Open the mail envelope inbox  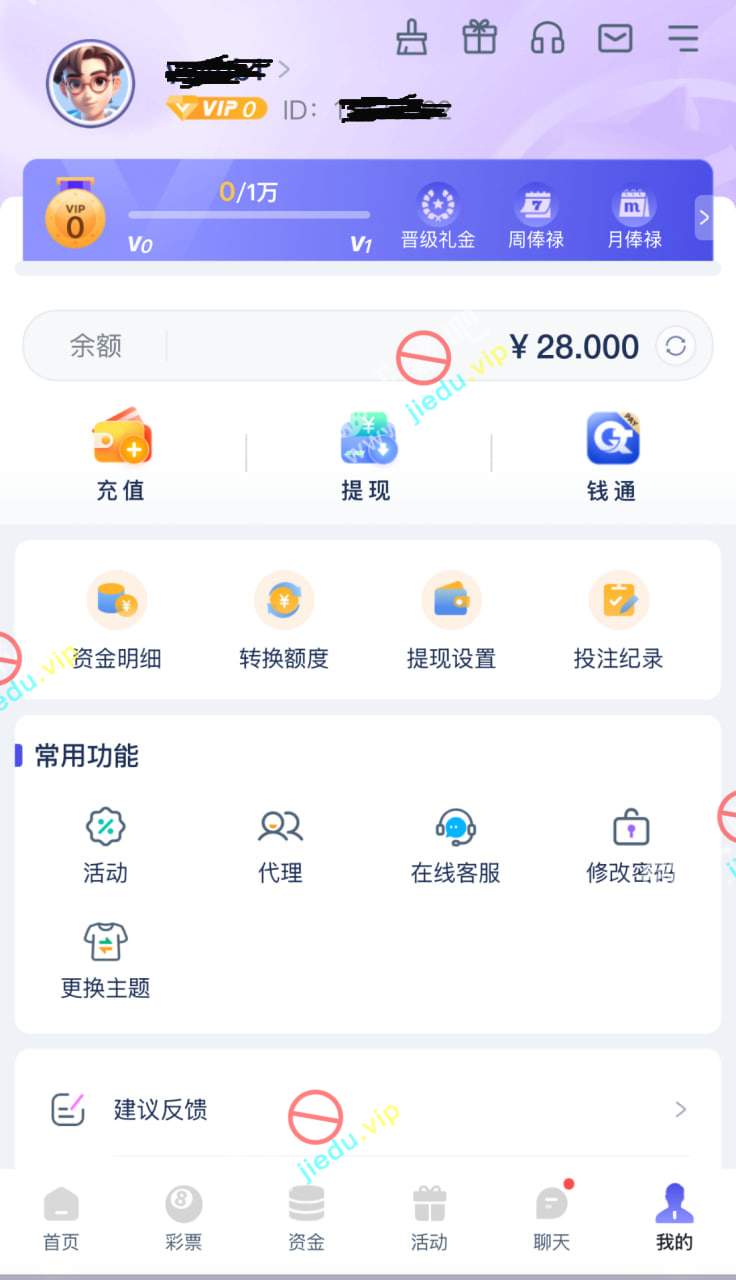click(x=615, y=38)
